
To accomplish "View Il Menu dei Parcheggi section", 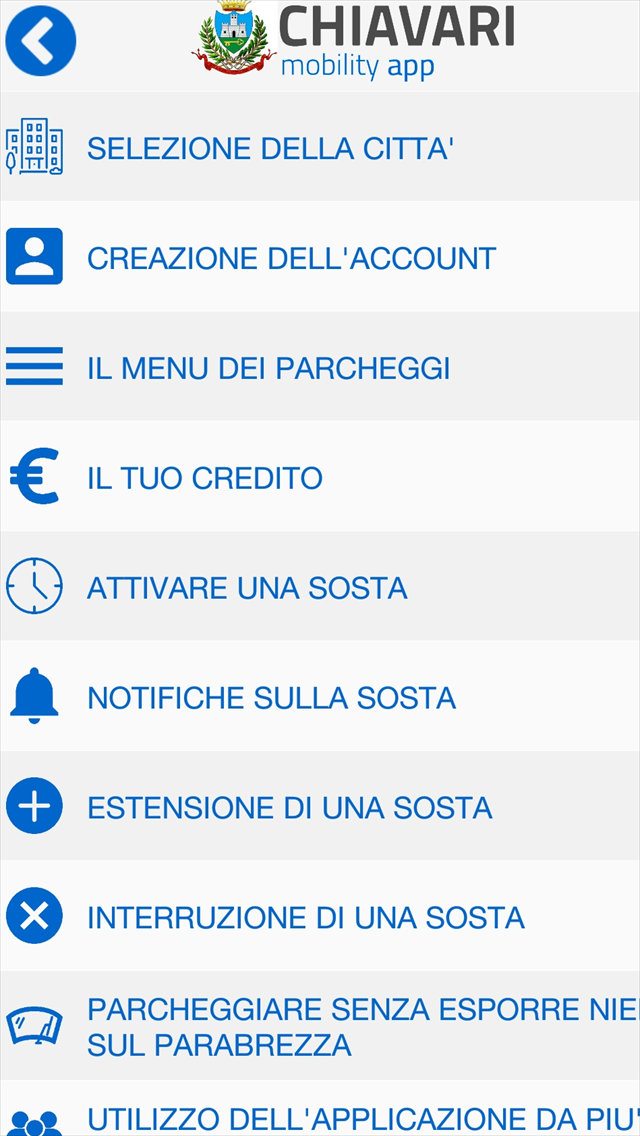I will (x=268, y=369).
